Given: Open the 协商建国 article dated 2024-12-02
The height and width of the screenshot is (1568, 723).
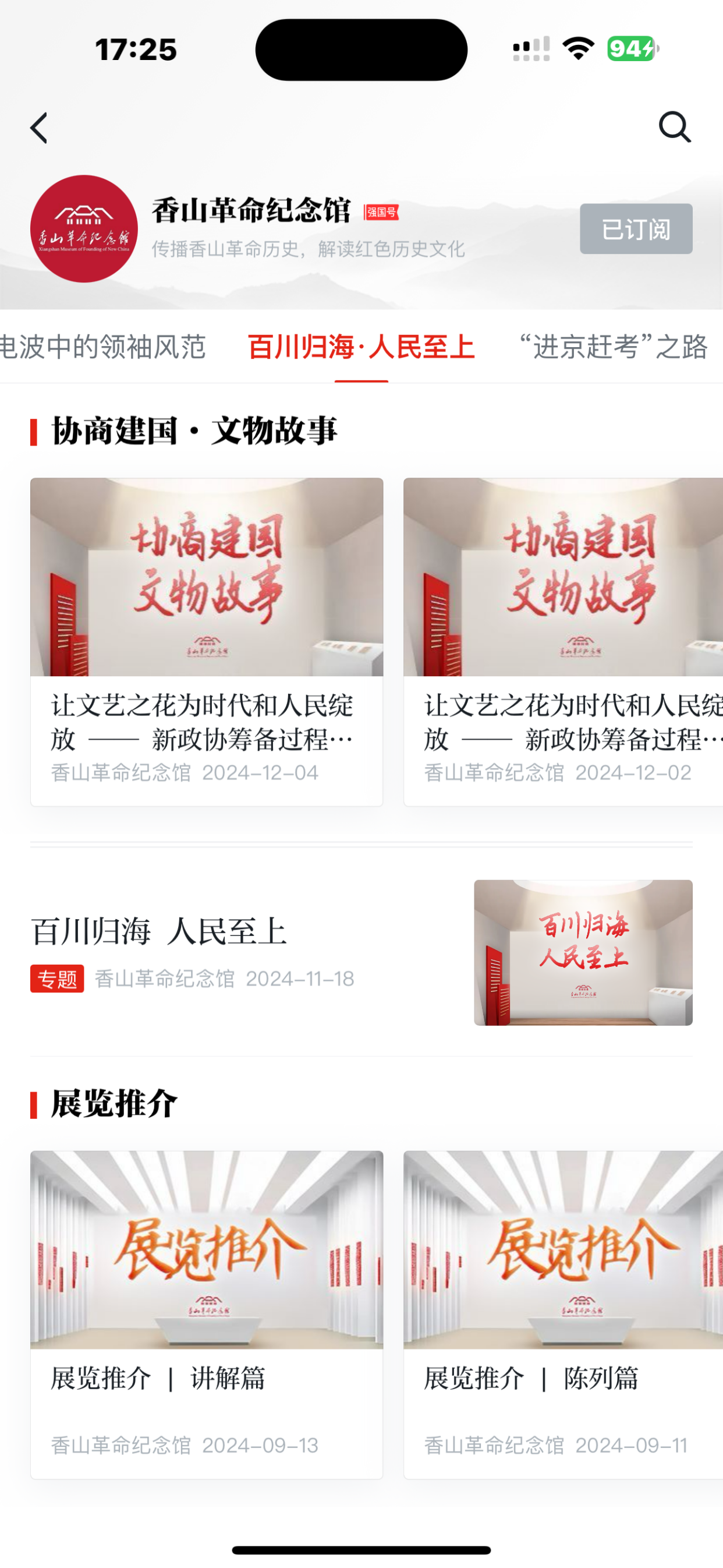Looking at the screenshot, I should click(x=562, y=641).
